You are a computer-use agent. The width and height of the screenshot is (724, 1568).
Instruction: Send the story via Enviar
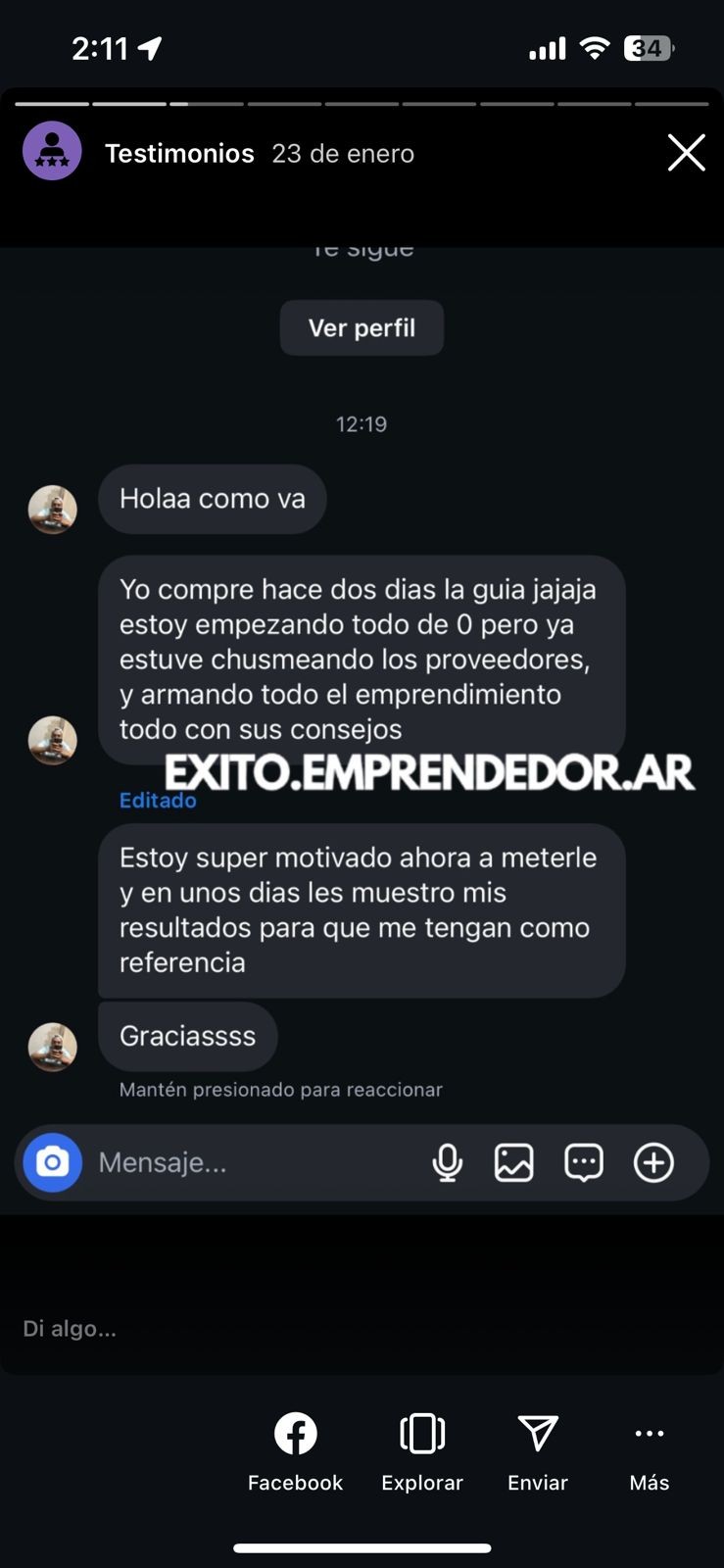coord(538,1451)
